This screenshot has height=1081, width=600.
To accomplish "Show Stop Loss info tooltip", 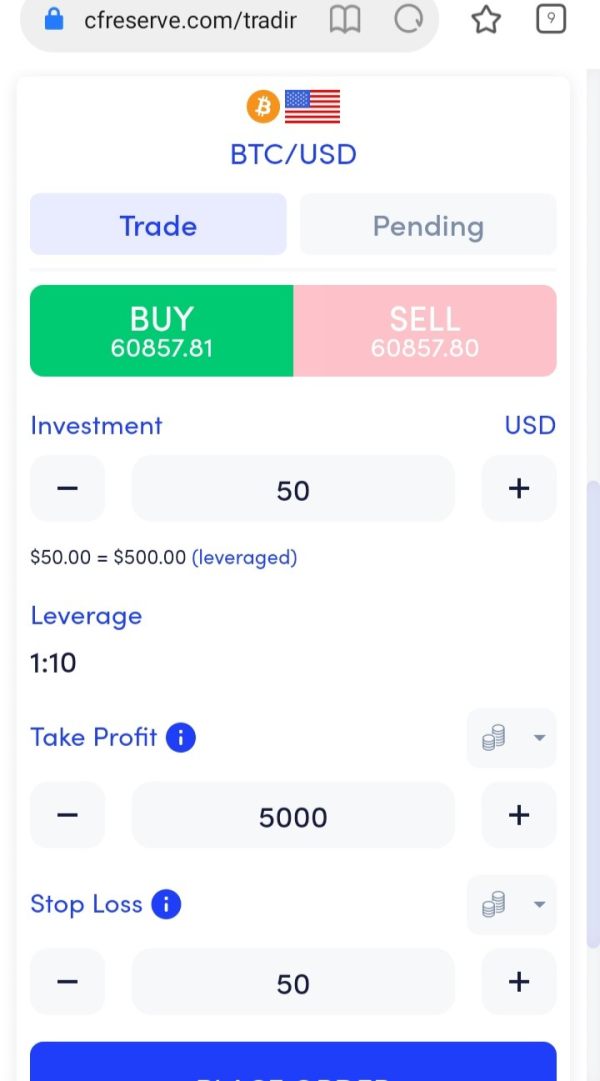I will [166, 904].
